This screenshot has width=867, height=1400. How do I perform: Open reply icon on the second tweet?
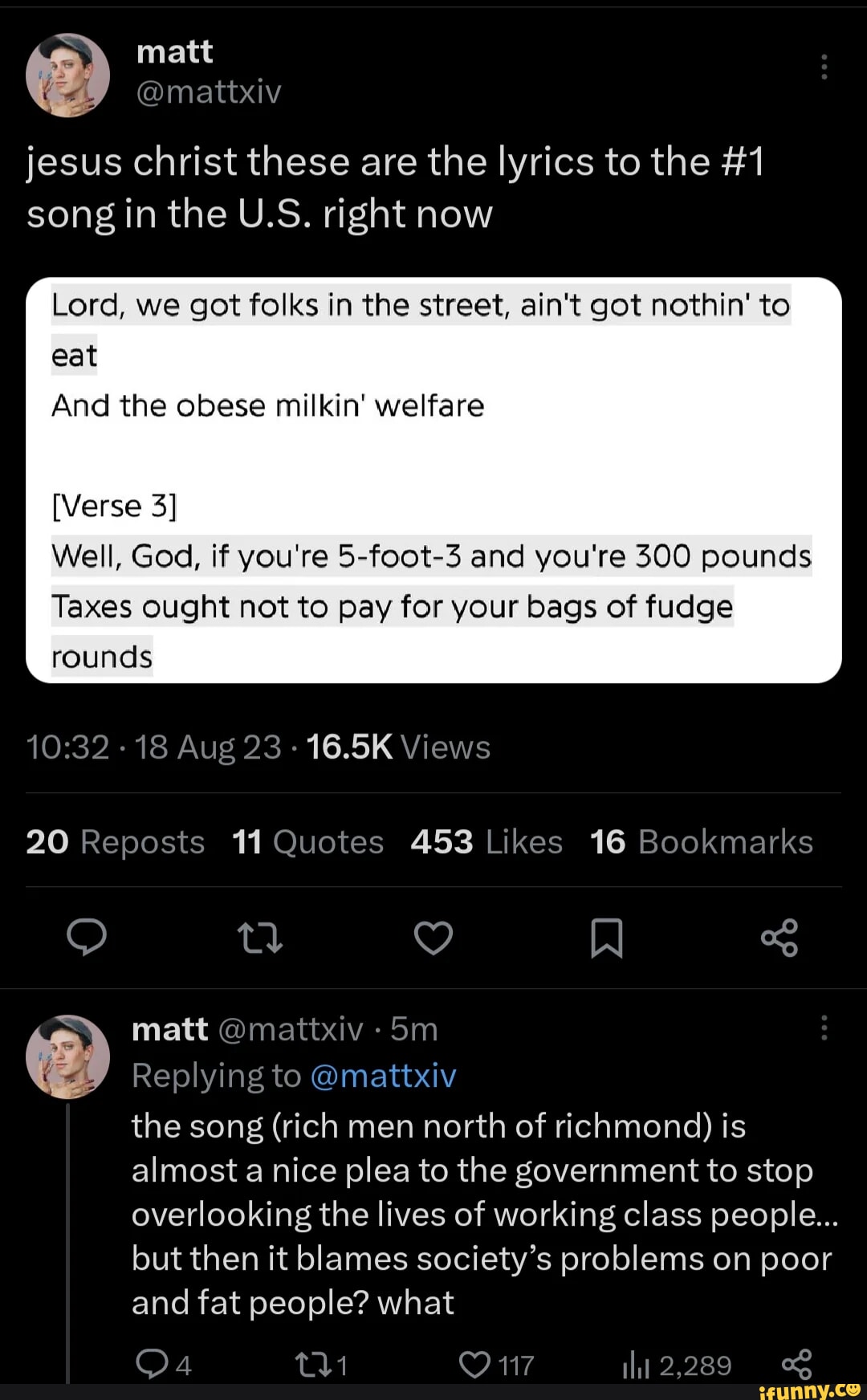[154, 1361]
